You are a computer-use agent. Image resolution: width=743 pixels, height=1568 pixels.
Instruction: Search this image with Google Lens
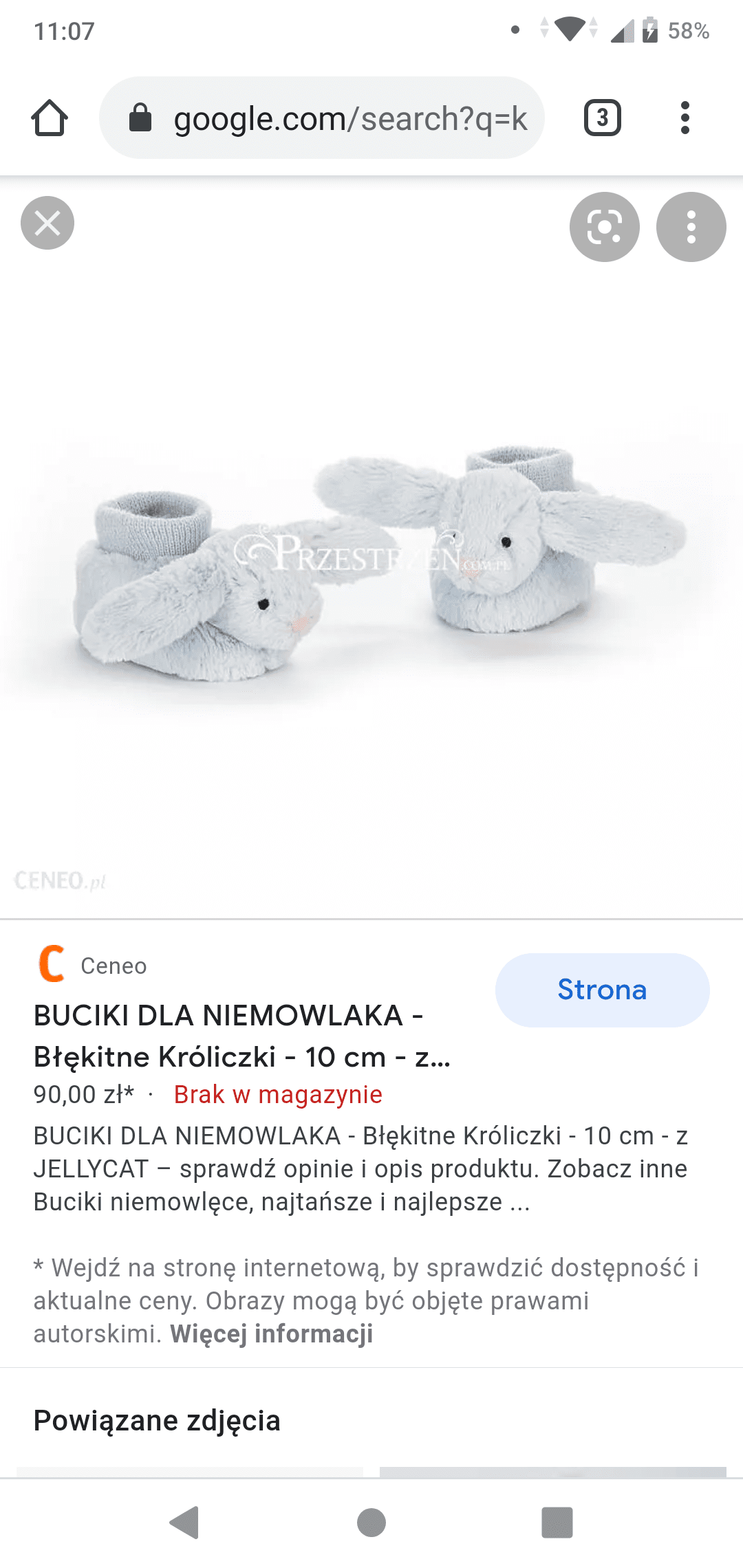coord(604,227)
